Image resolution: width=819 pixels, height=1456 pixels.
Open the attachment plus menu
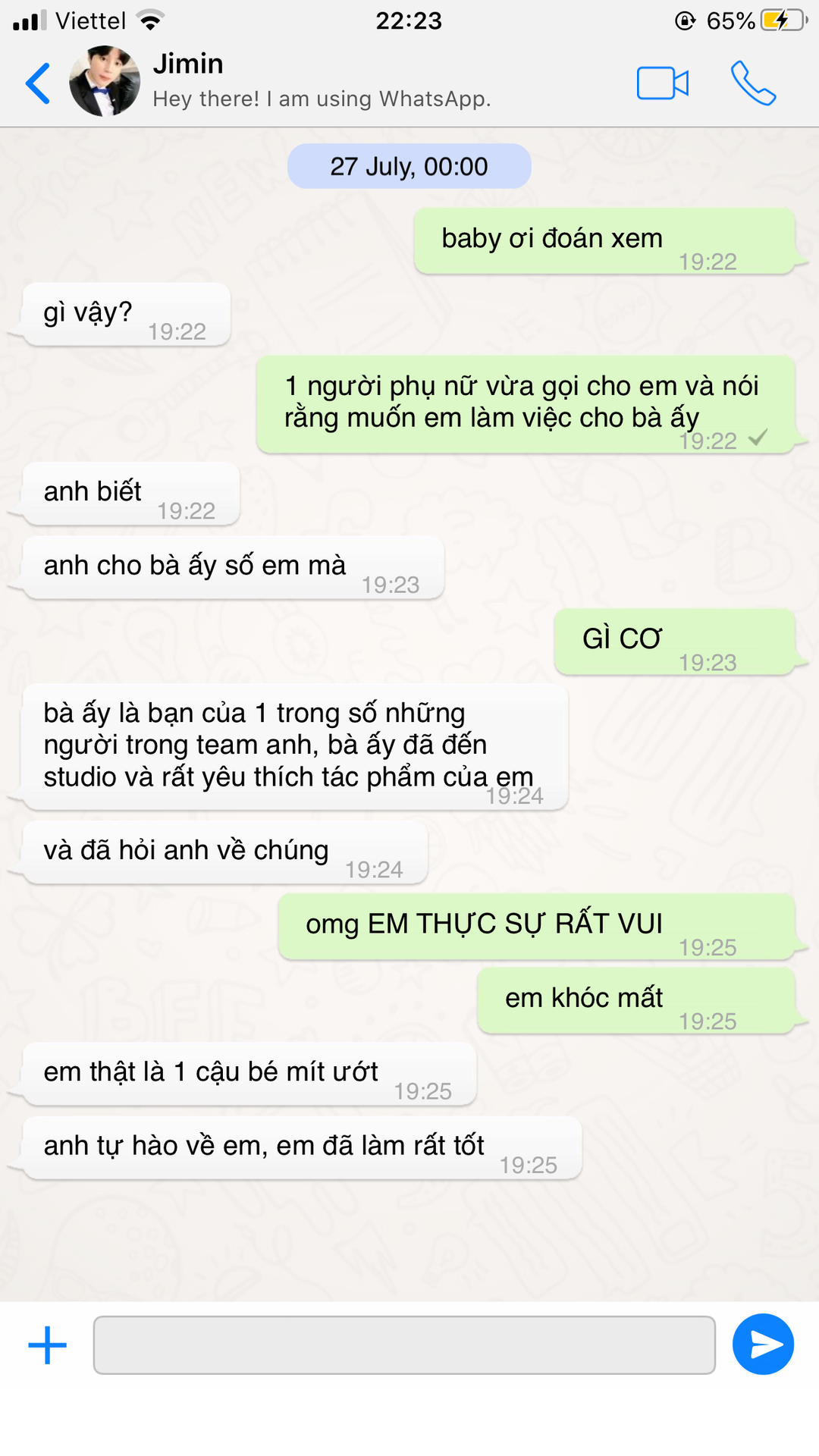tap(48, 1345)
